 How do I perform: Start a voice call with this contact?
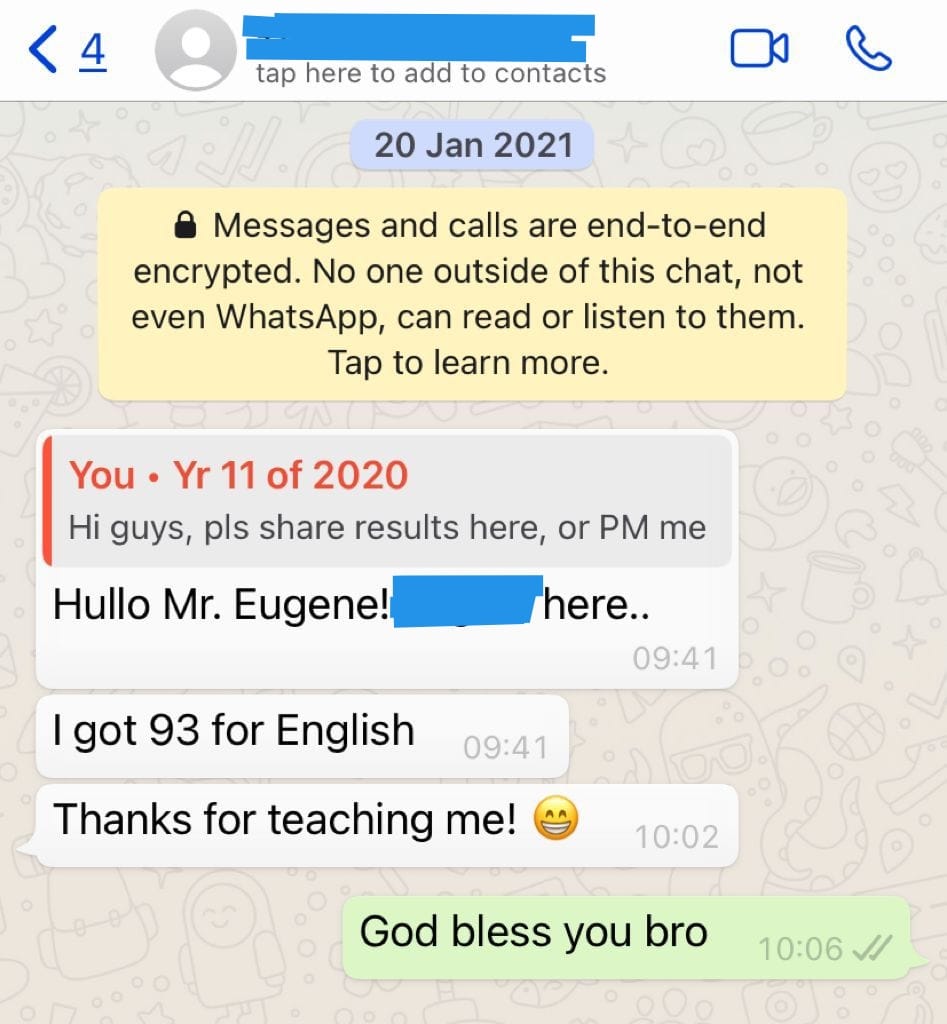pyautogui.click(x=868, y=49)
